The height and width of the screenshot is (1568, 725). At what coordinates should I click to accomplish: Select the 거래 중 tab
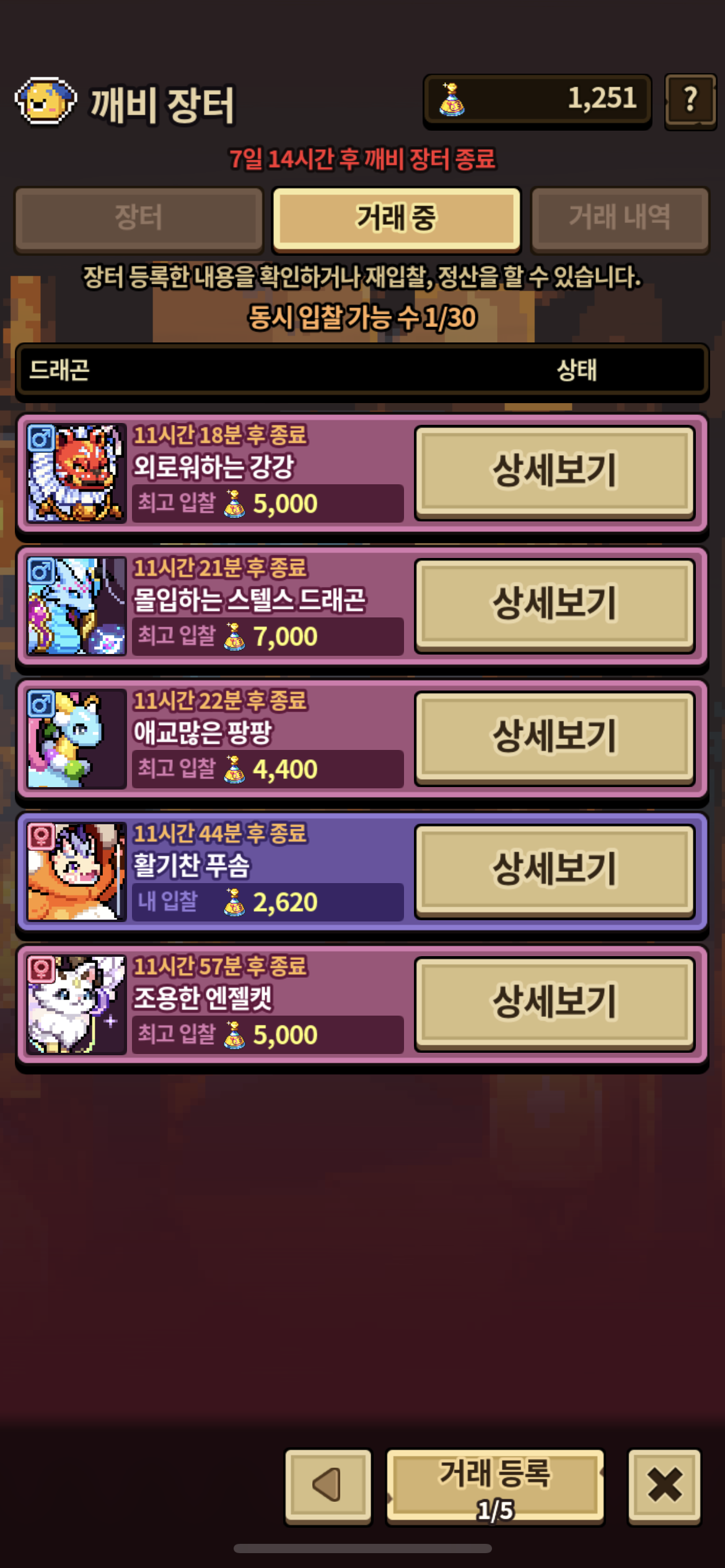(x=396, y=219)
